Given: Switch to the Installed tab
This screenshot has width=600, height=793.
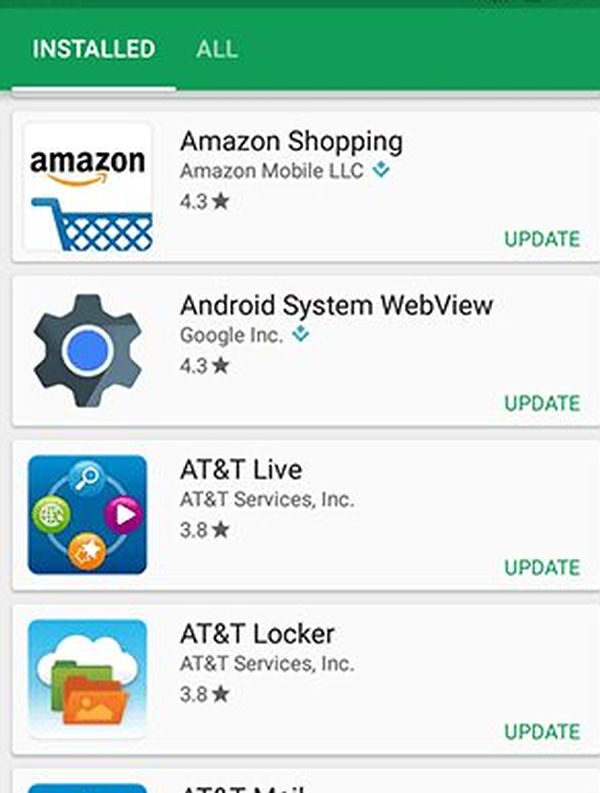Looking at the screenshot, I should (x=93, y=49).
